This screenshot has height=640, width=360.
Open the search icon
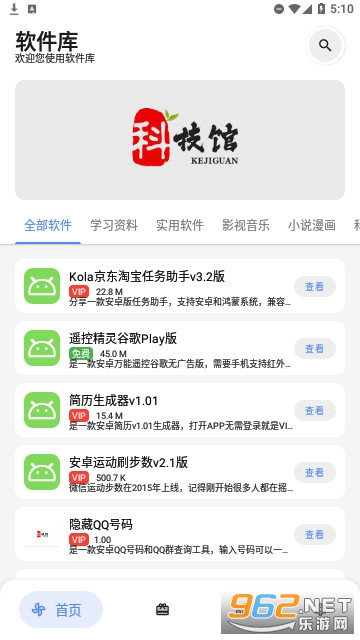325,45
